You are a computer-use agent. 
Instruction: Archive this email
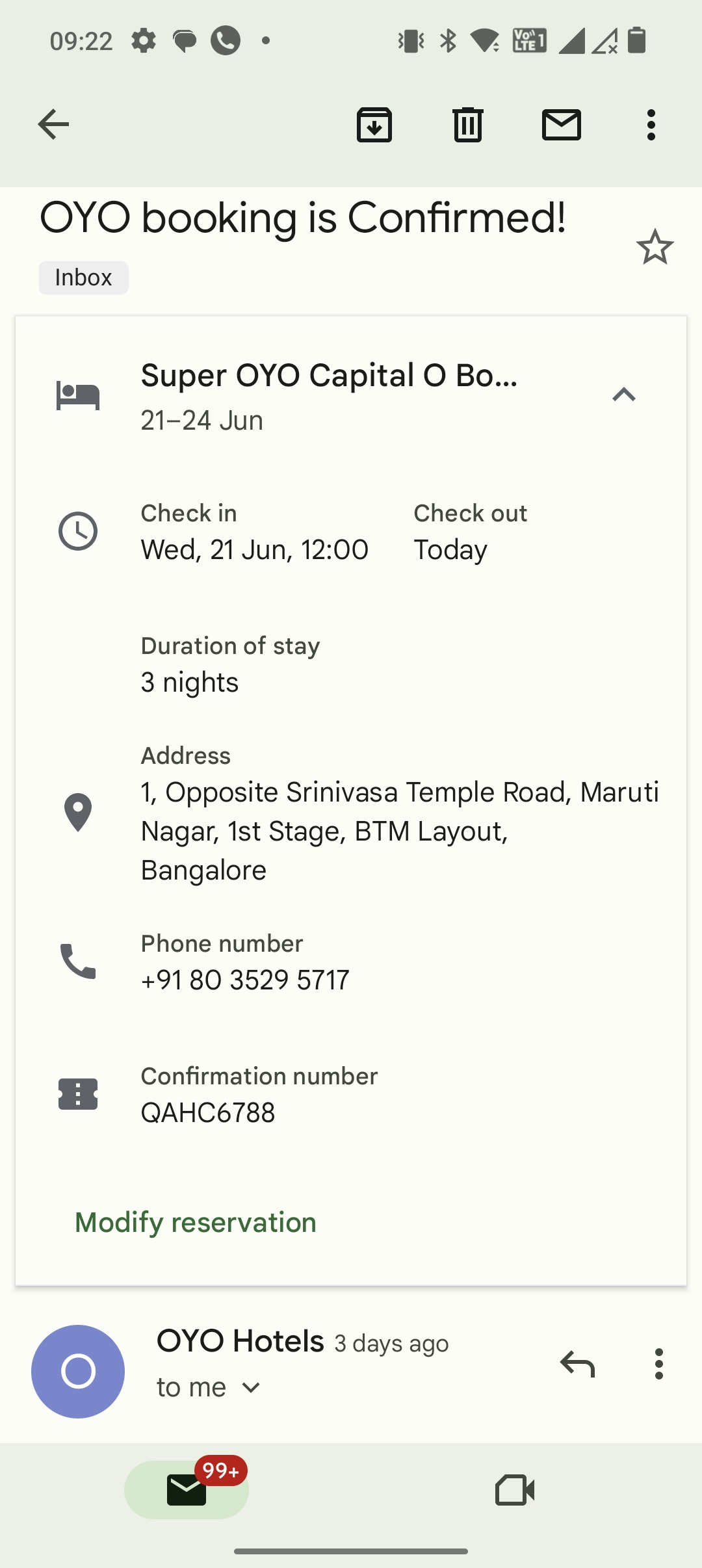[374, 124]
